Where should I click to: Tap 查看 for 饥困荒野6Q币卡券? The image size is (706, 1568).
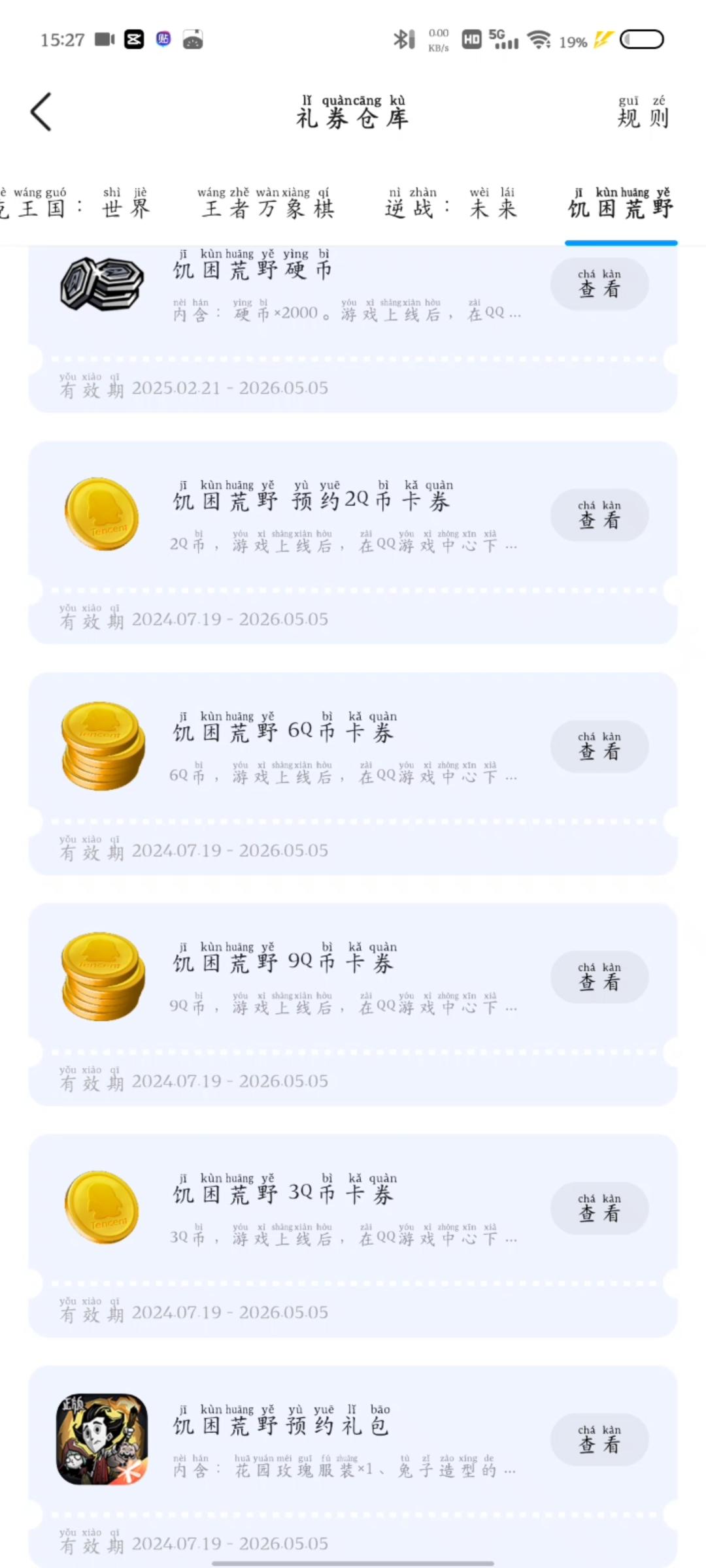pos(599,747)
